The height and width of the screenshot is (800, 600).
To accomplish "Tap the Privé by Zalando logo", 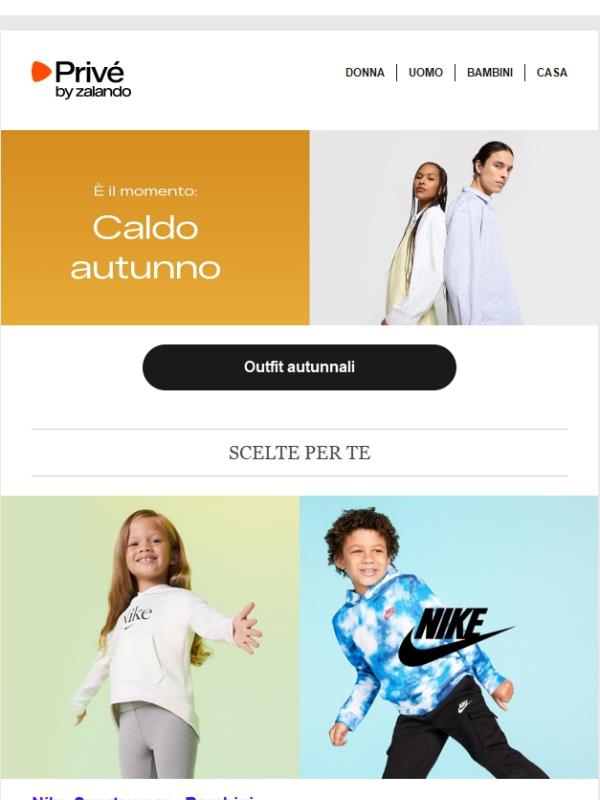I will (82, 79).
